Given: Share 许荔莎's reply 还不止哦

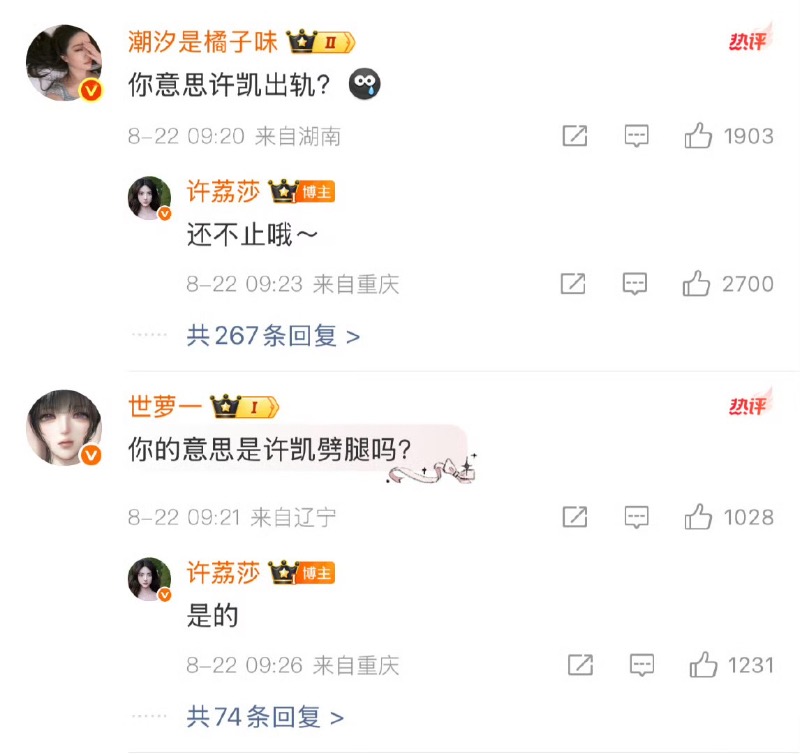Looking at the screenshot, I should tap(573, 284).
